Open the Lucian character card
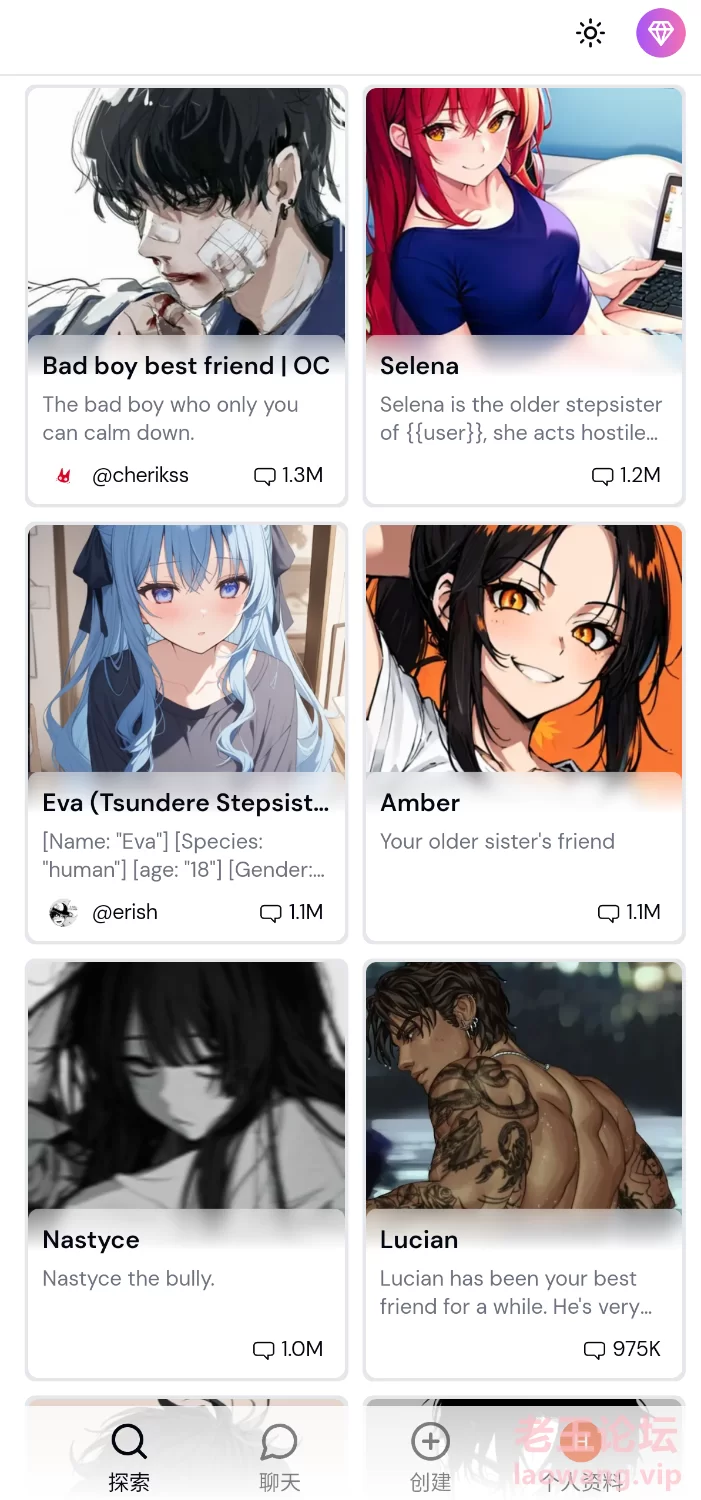The width and height of the screenshot is (701, 1500). point(524,1169)
